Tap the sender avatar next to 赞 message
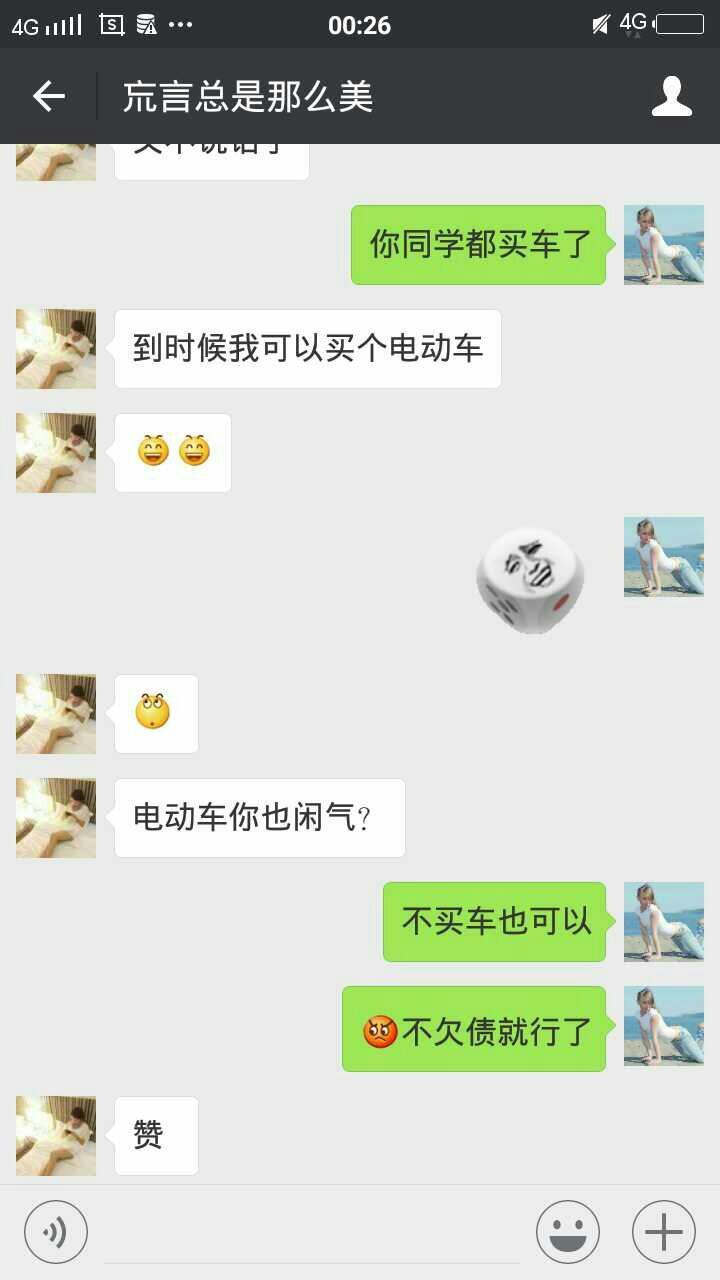The width and height of the screenshot is (720, 1280). tap(56, 1136)
